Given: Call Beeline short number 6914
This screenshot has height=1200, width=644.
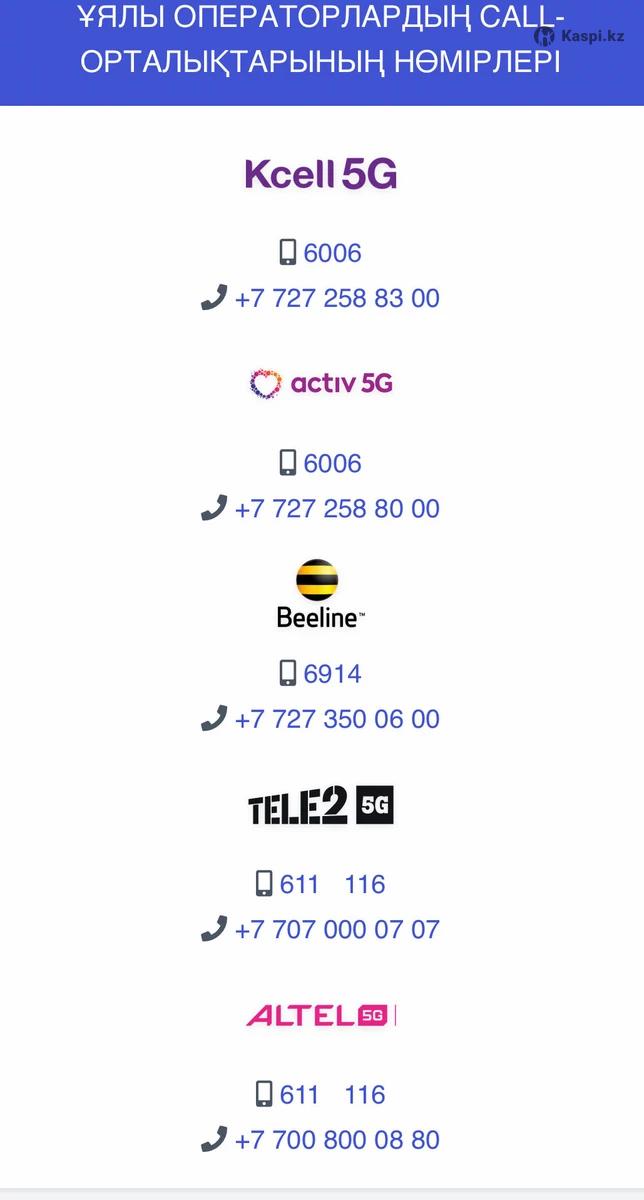Looking at the screenshot, I should (332, 674).
